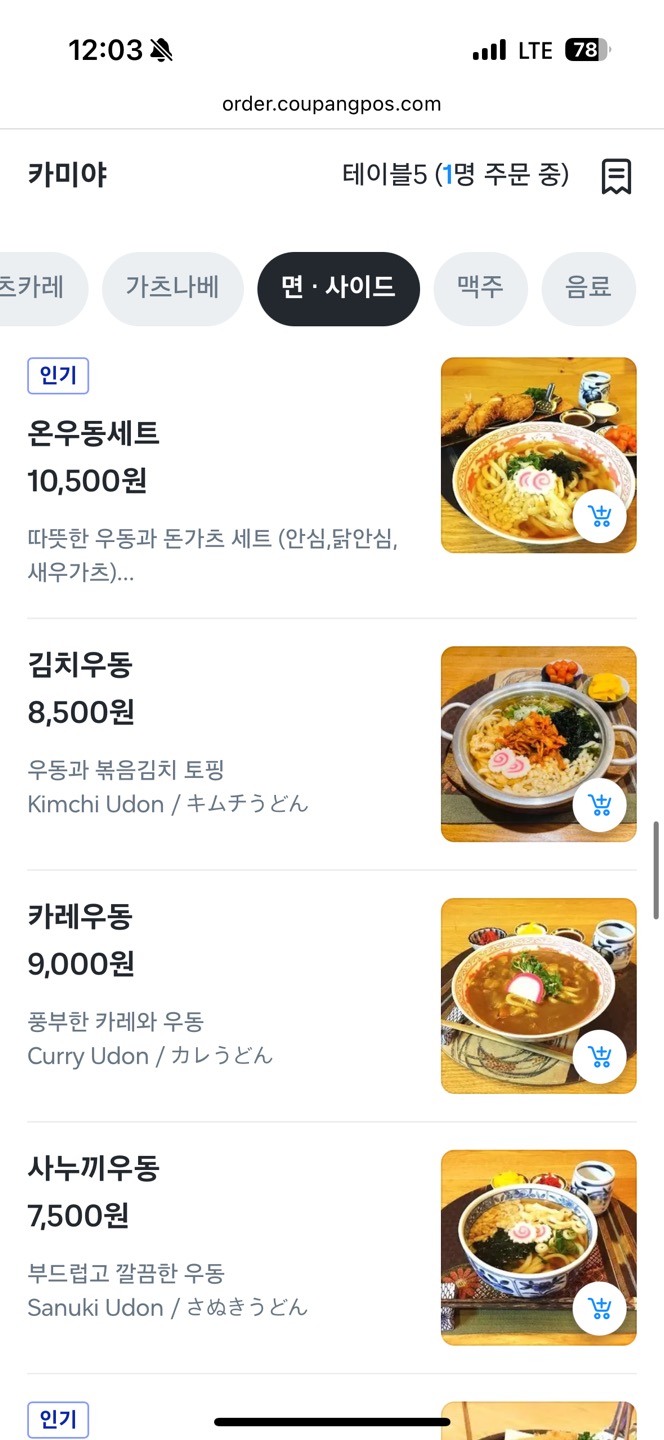The image size is (664, 1440).
Task: Add 온우동세트 to the cart
Action: coord(600,517)
